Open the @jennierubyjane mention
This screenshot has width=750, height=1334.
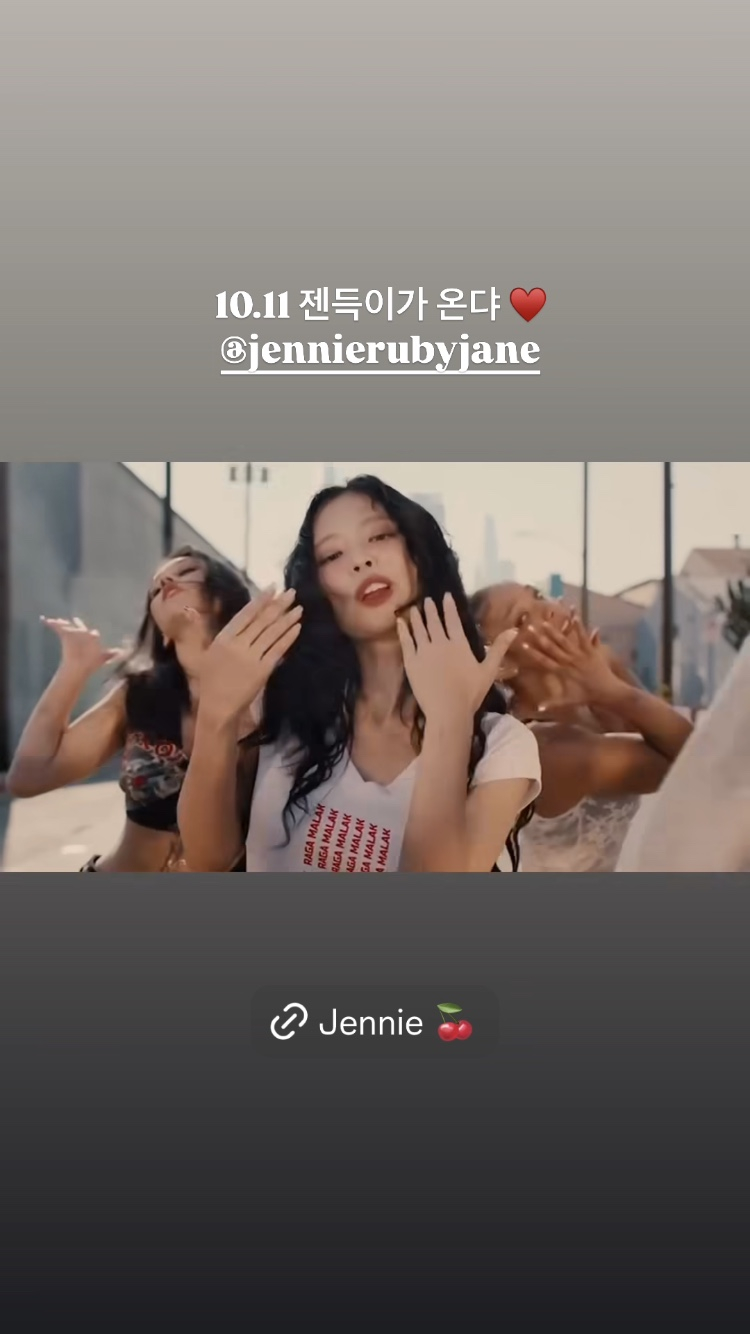click(380, 352)
